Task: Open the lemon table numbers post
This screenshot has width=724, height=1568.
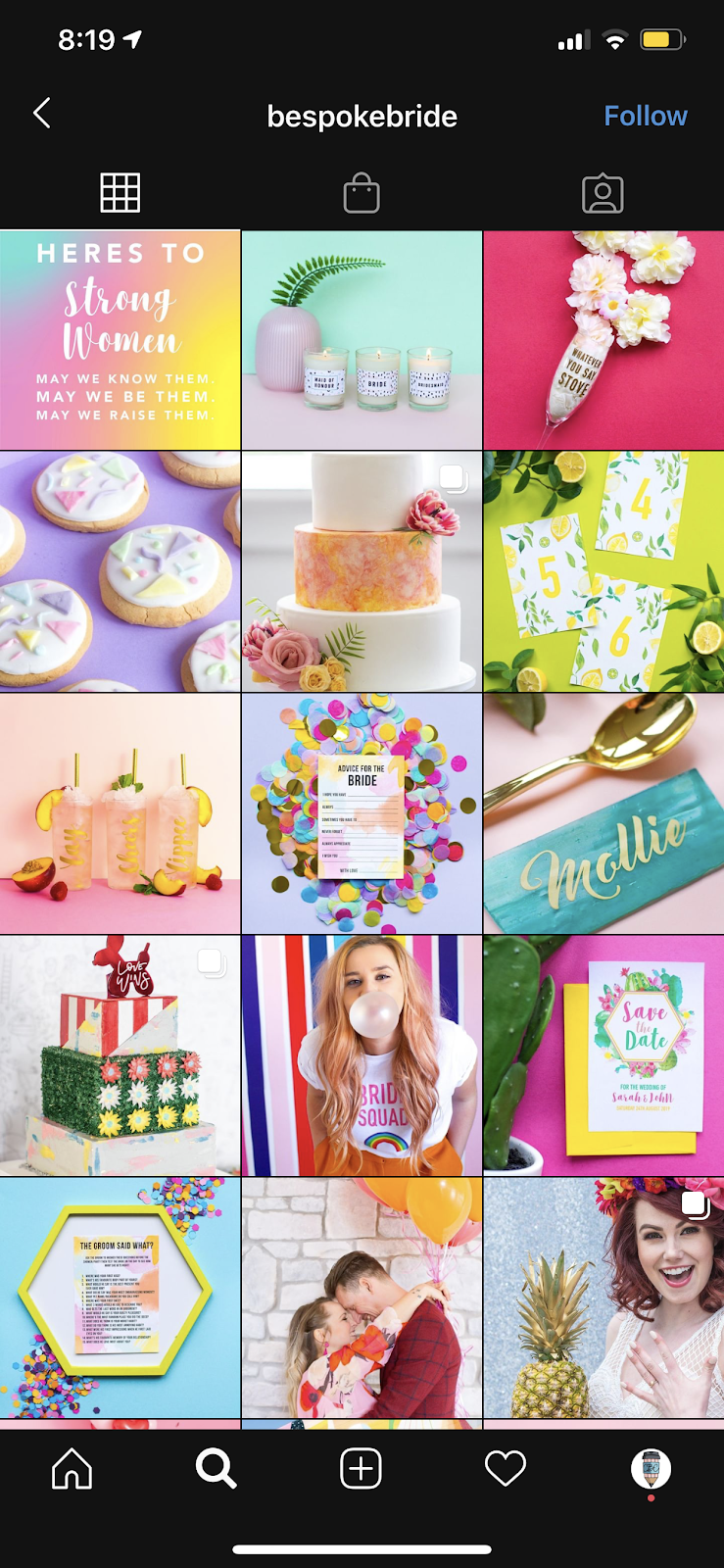Action: click(603, 571)
